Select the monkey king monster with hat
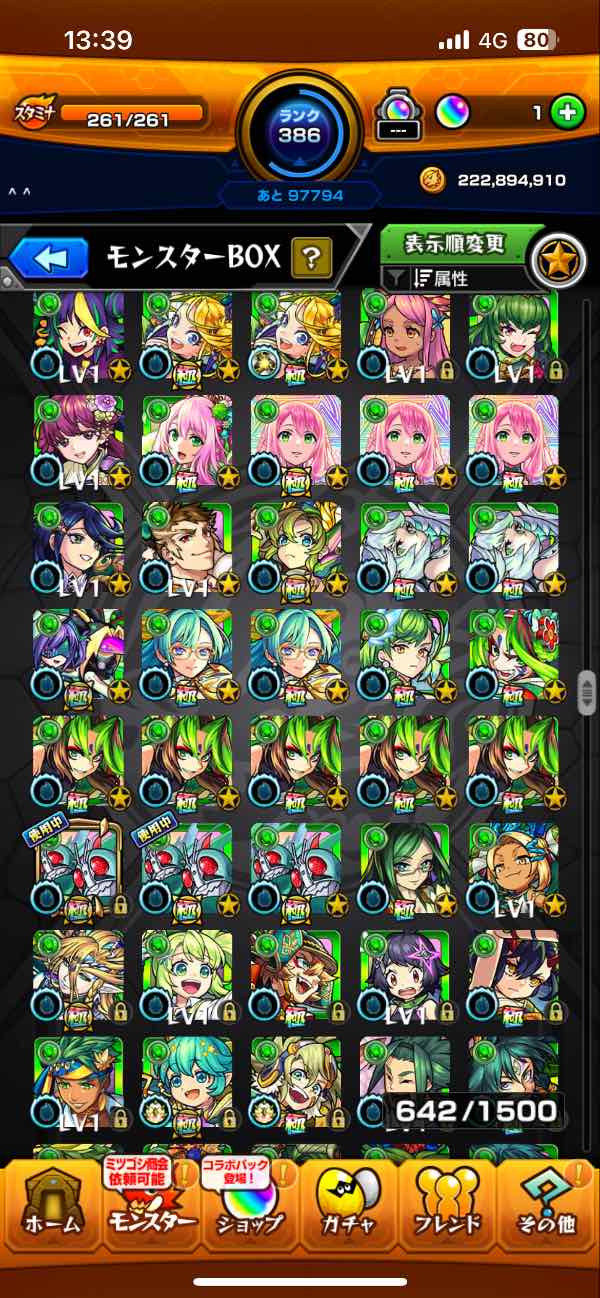Screen dimensions: 600x1298 coord(295,975)
